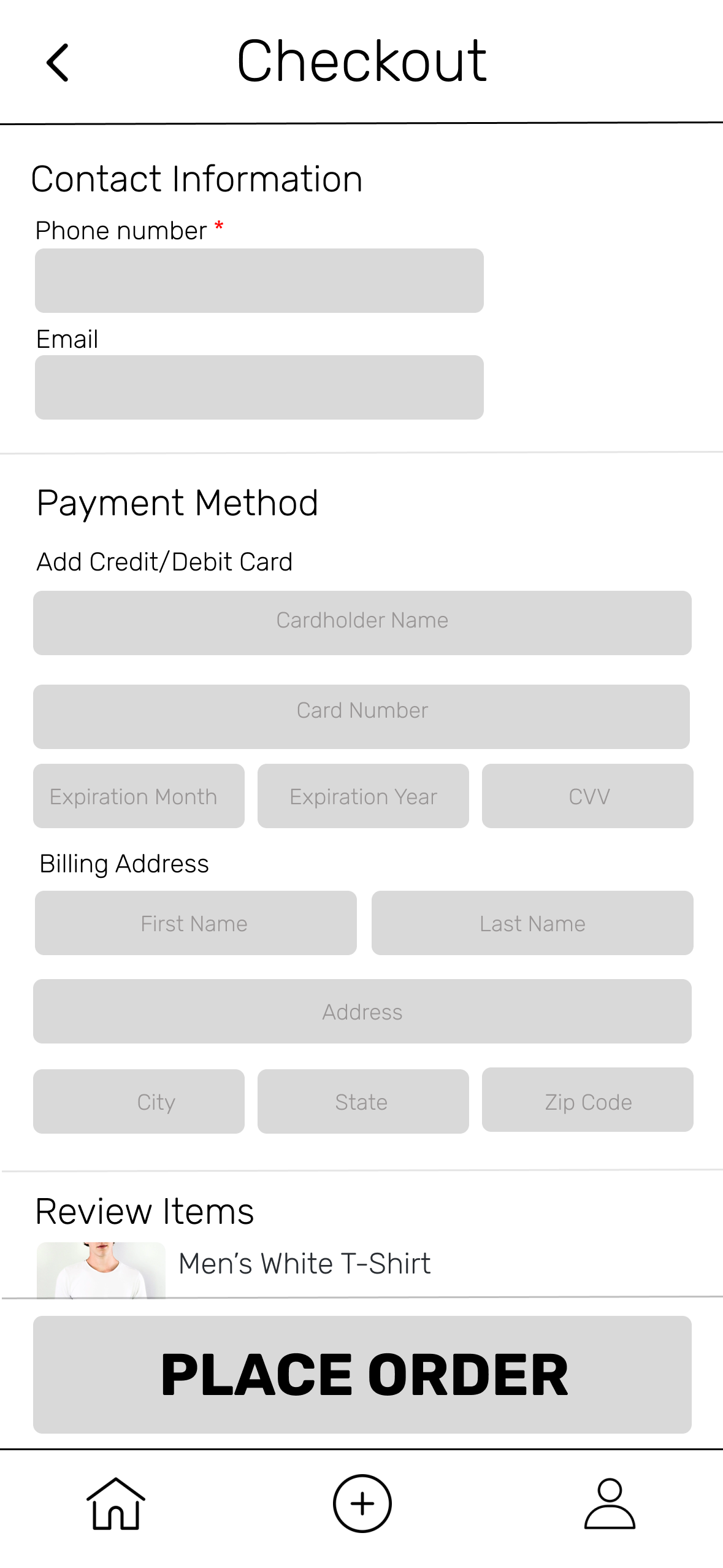The height and width of the screenshot is (1568, 723).
Task: Tap the Address field
Action: click(362, 1011)
